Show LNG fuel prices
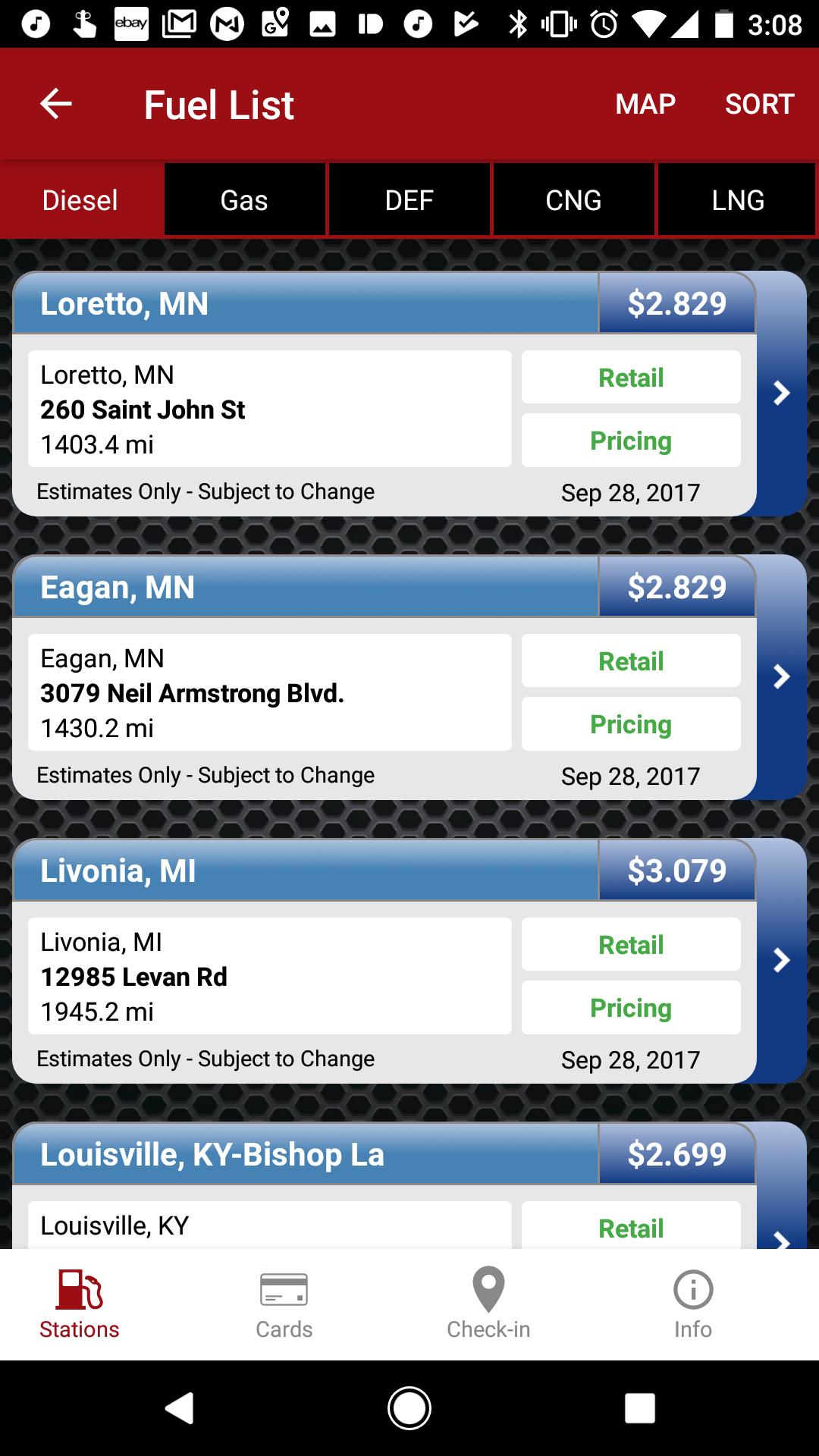This screenshot has height=1456, width=819. coord(737,200)
